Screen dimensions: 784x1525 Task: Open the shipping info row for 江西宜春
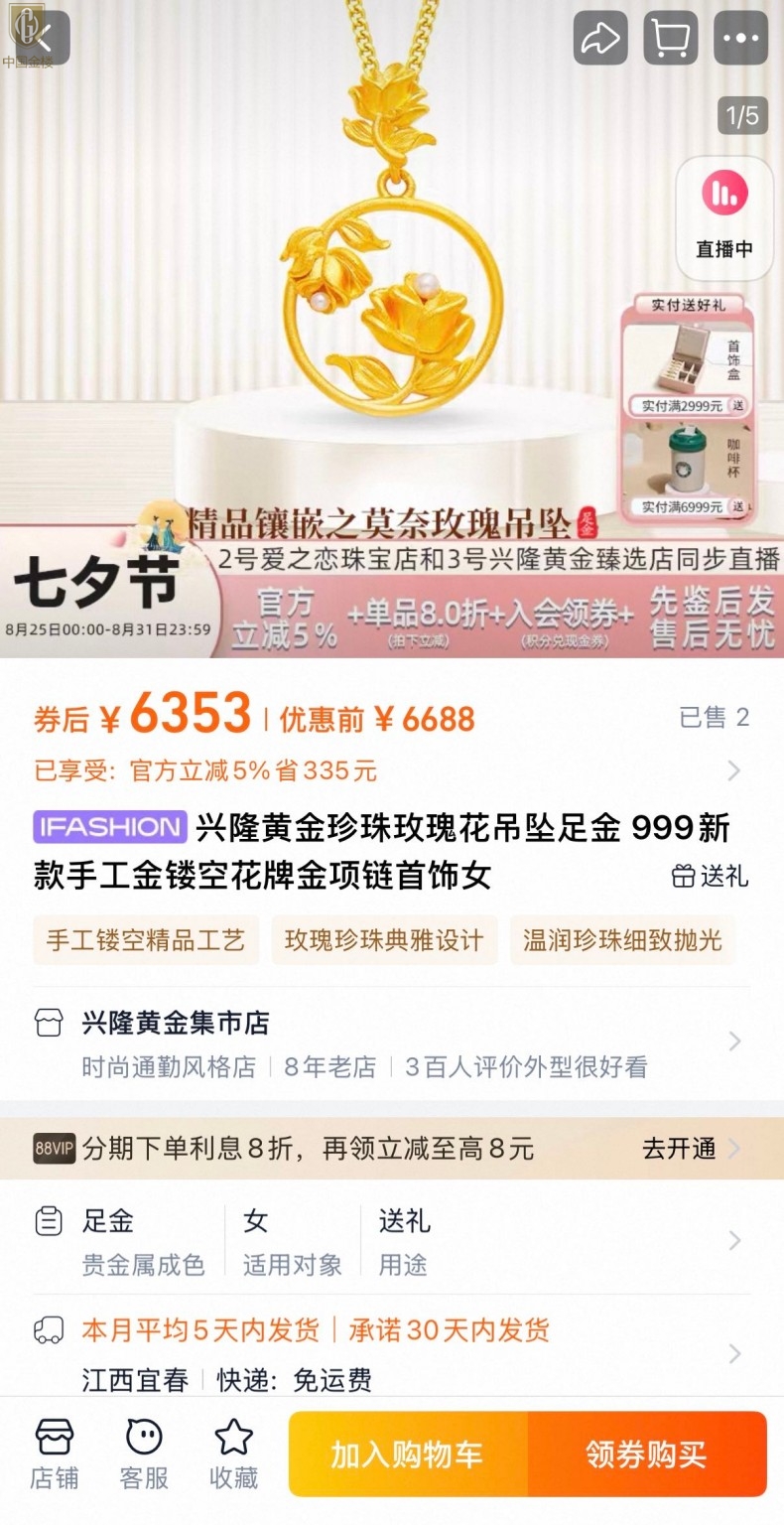[x=391, y=1353]
